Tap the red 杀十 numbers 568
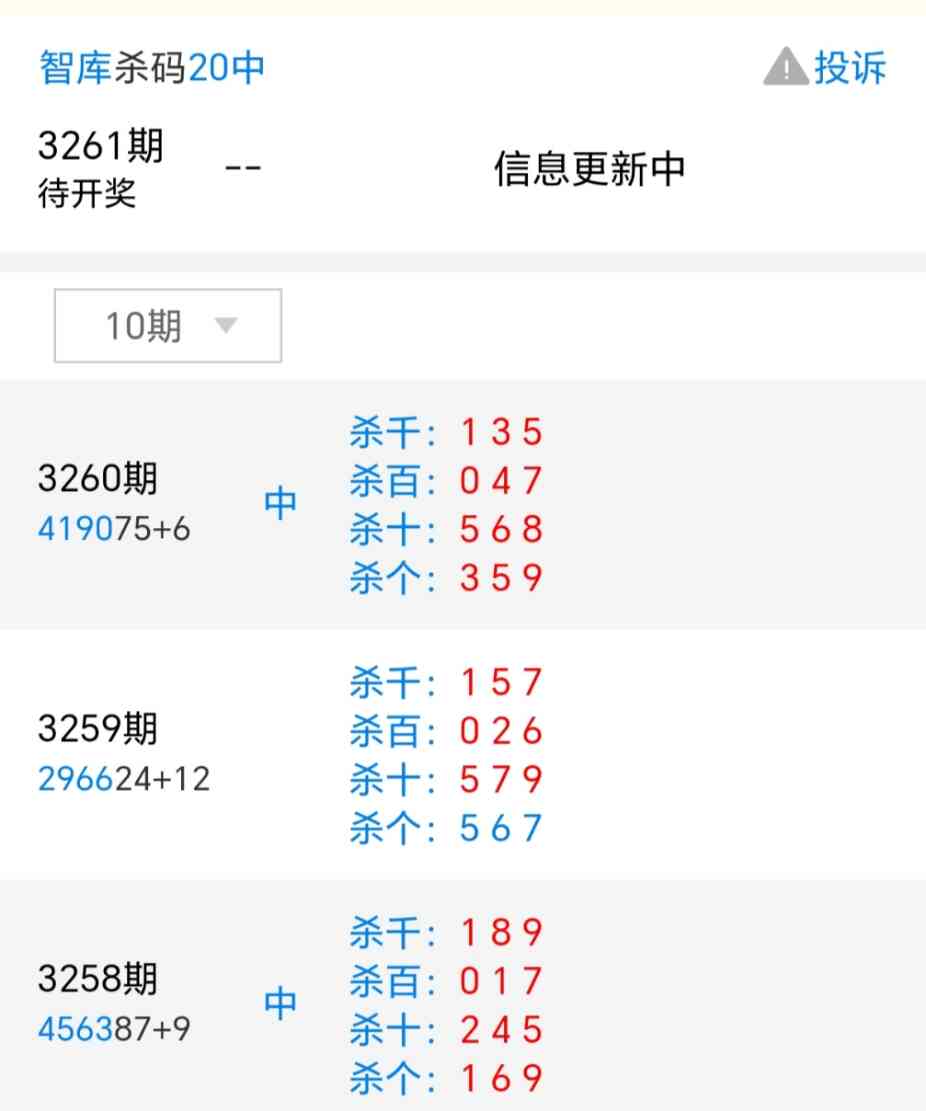926x1111 pixels. pos(500,530)
